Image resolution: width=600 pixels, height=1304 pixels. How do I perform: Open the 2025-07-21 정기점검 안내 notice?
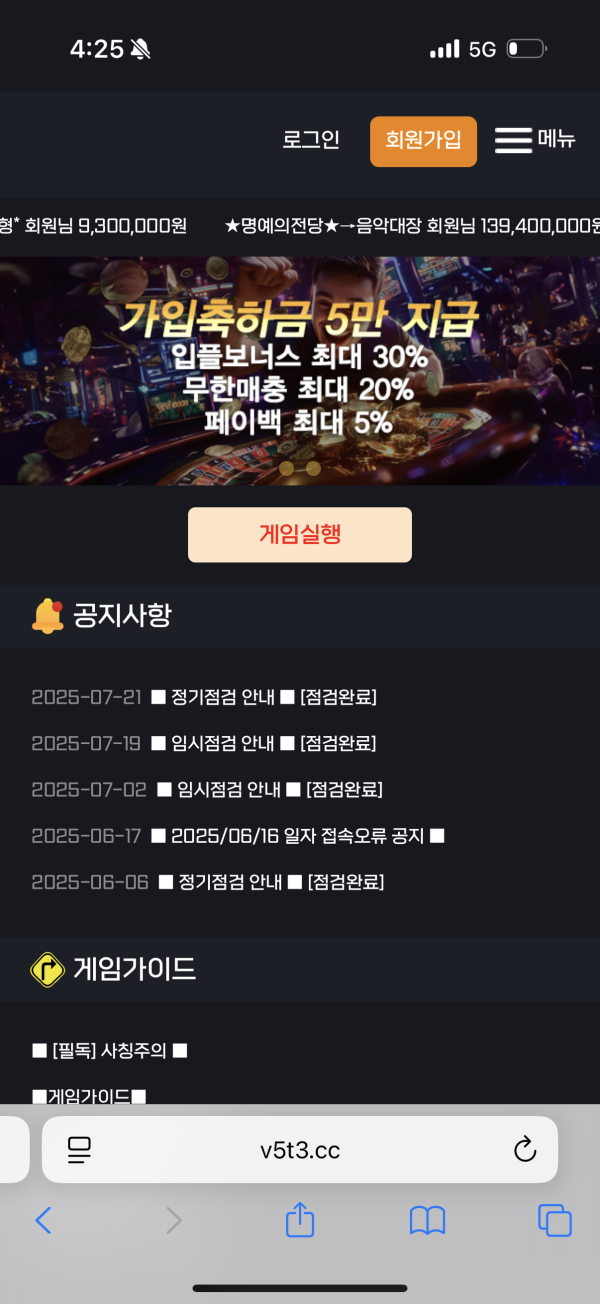tap(264, 697)
